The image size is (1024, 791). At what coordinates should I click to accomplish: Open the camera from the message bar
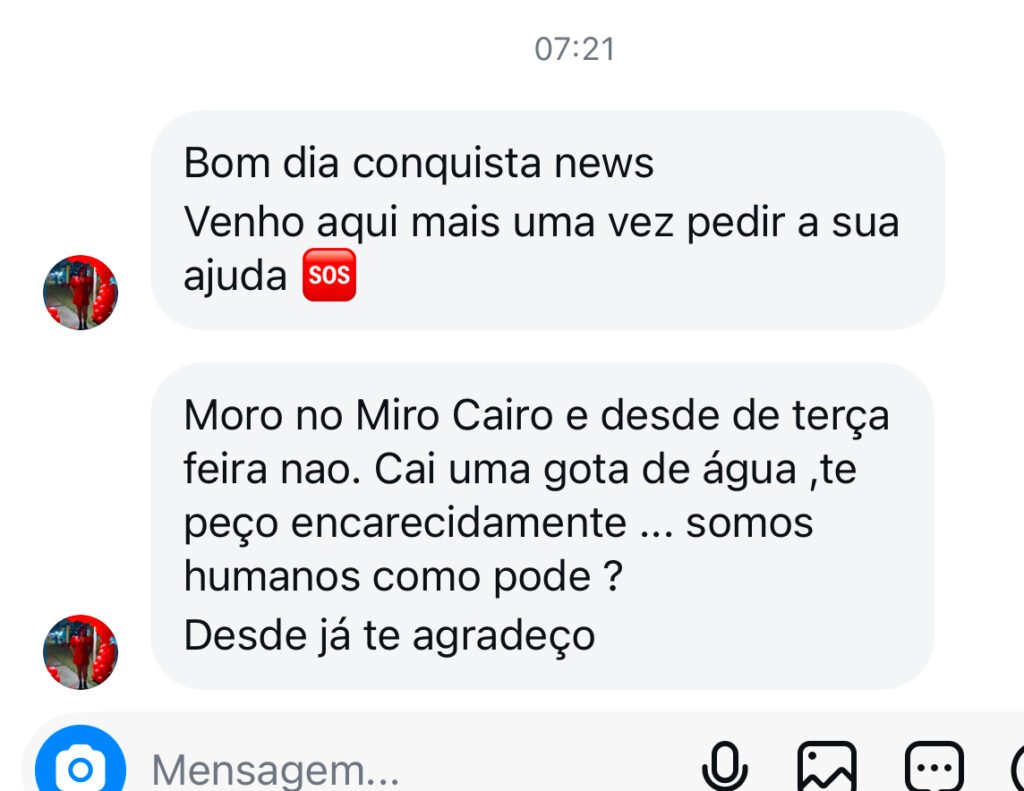(x=80, y=764)
